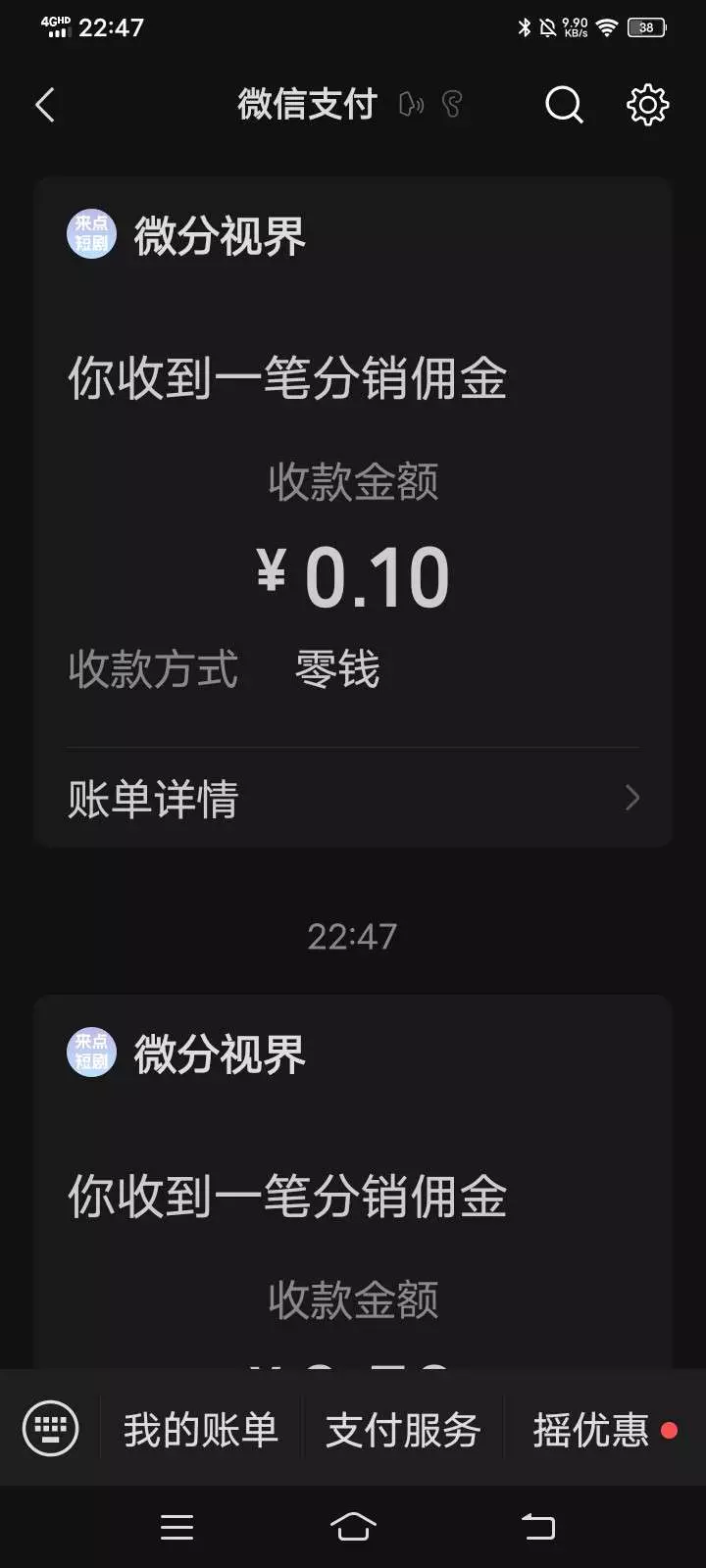
Task: Open search in 微信支付
Action: click(x=564, y=105)
